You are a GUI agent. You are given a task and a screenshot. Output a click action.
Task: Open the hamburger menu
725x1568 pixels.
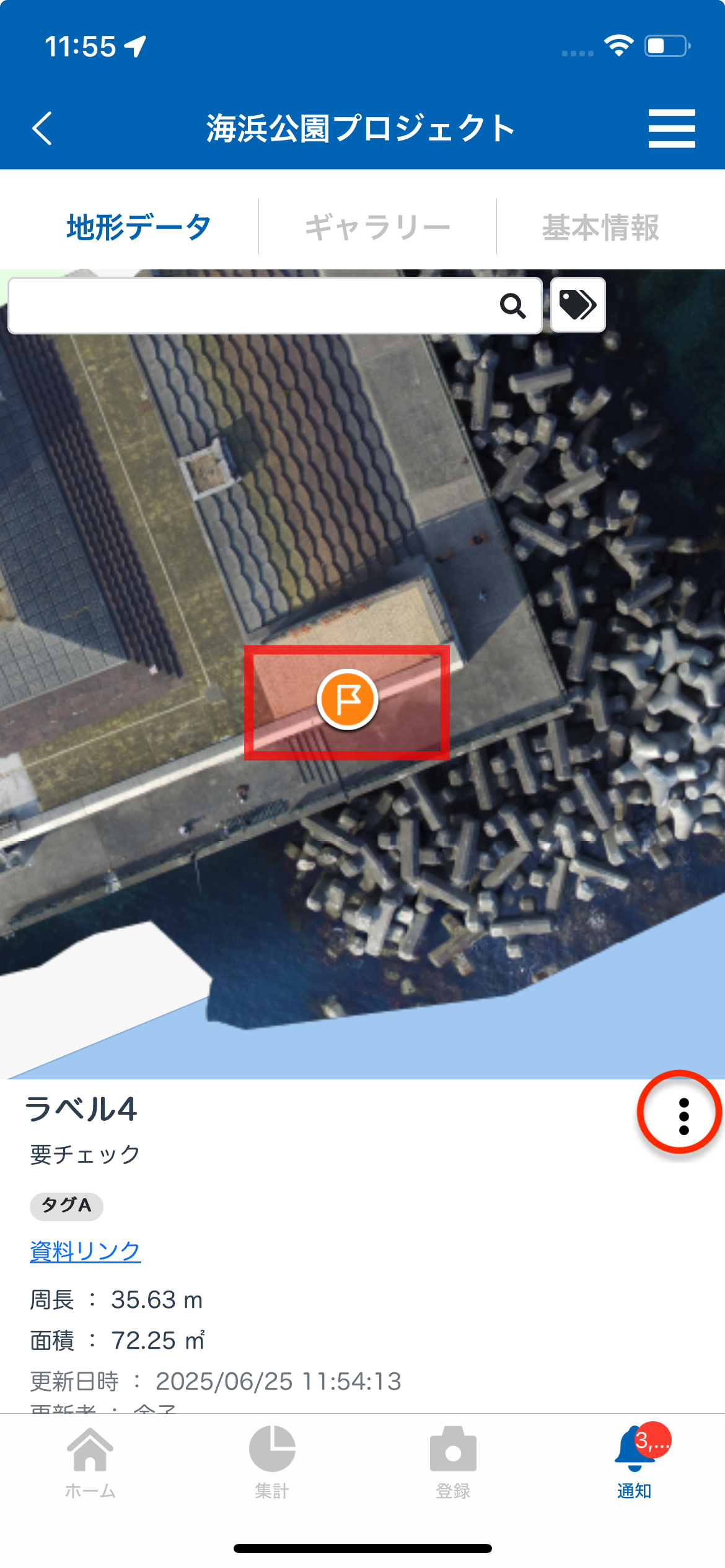[x=671, y=129]
